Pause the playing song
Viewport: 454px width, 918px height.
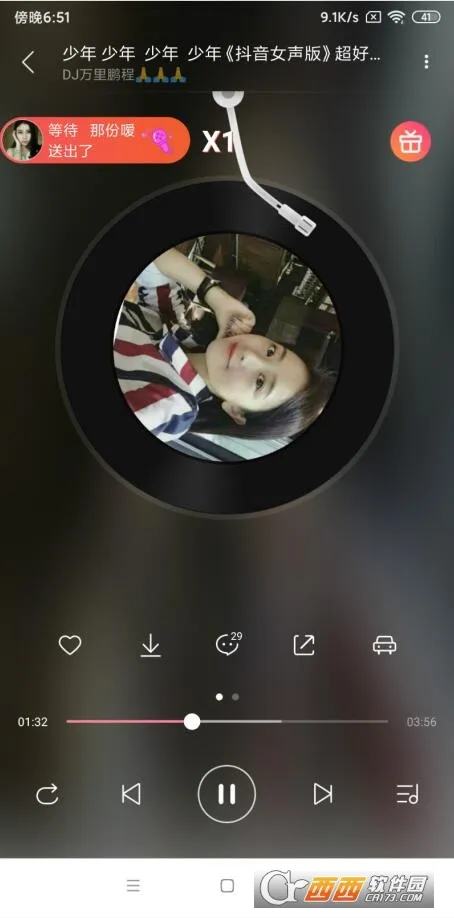coord(227,794)
